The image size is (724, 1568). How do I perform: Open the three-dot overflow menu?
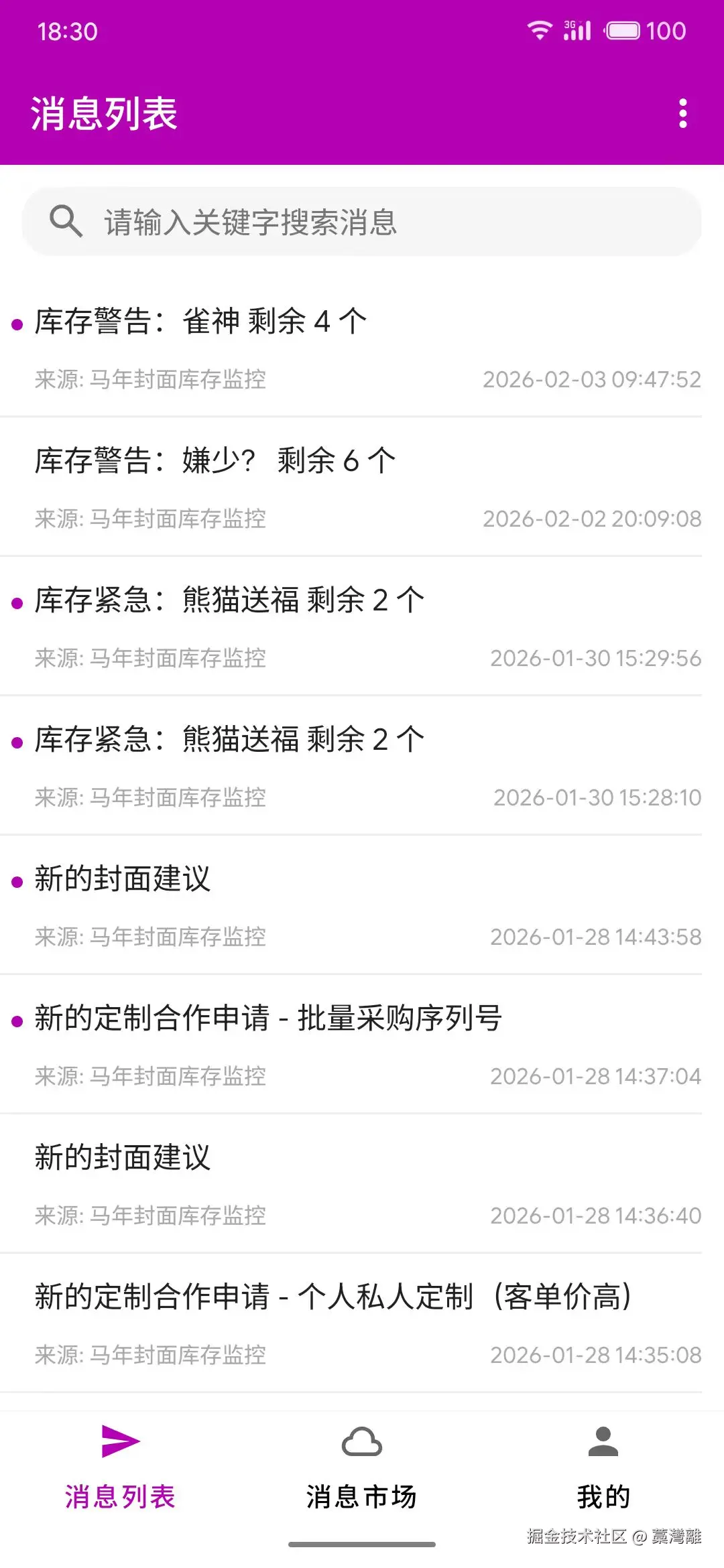point(682,113)
